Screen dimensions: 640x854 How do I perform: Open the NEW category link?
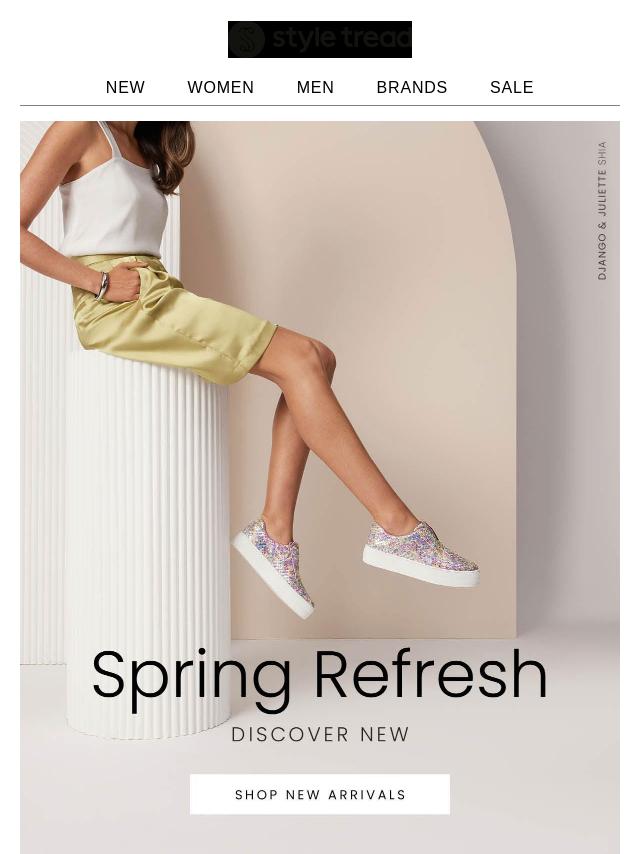125,88
